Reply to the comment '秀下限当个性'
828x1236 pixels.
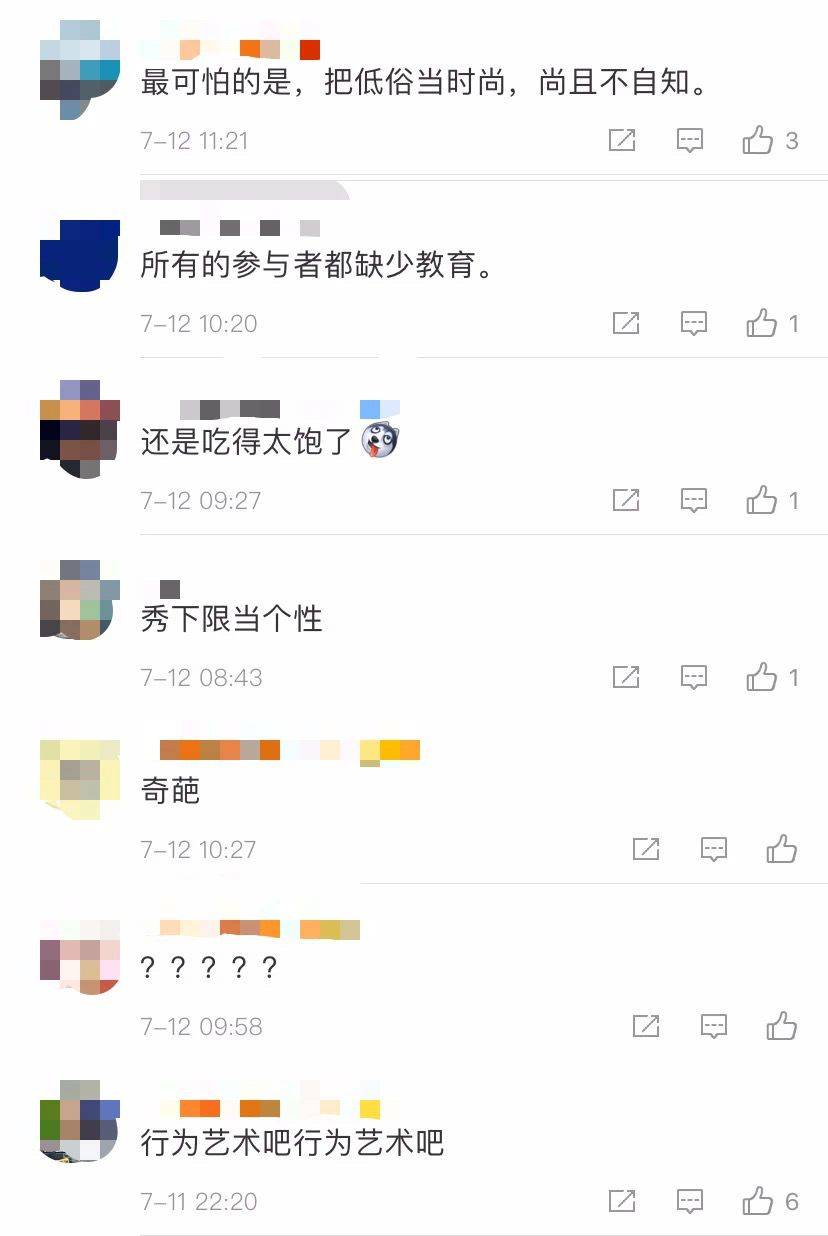coord(694,678)
